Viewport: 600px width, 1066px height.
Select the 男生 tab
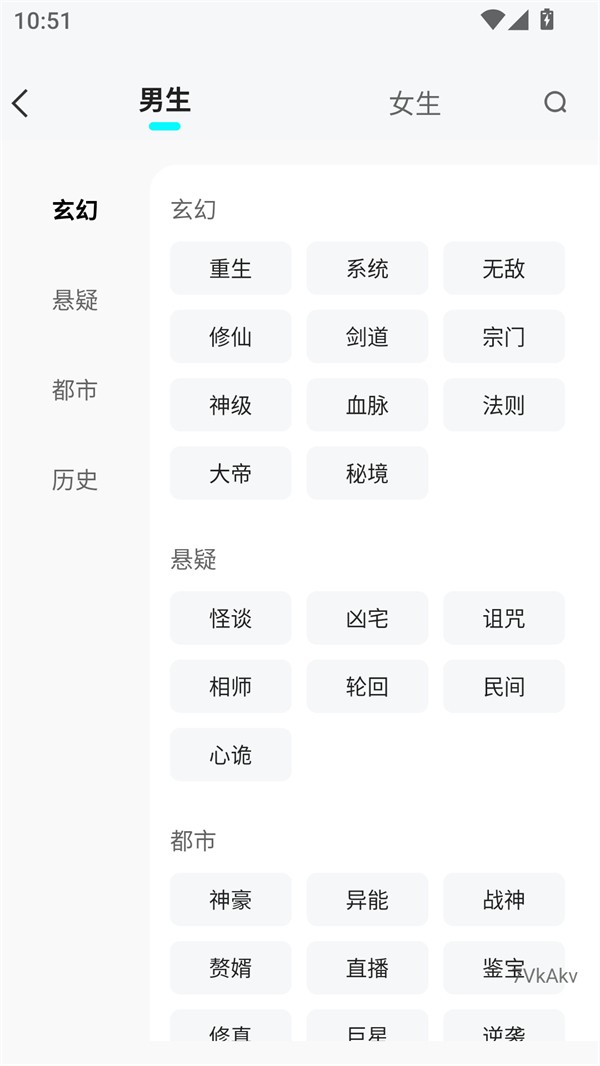coord(164,101)
